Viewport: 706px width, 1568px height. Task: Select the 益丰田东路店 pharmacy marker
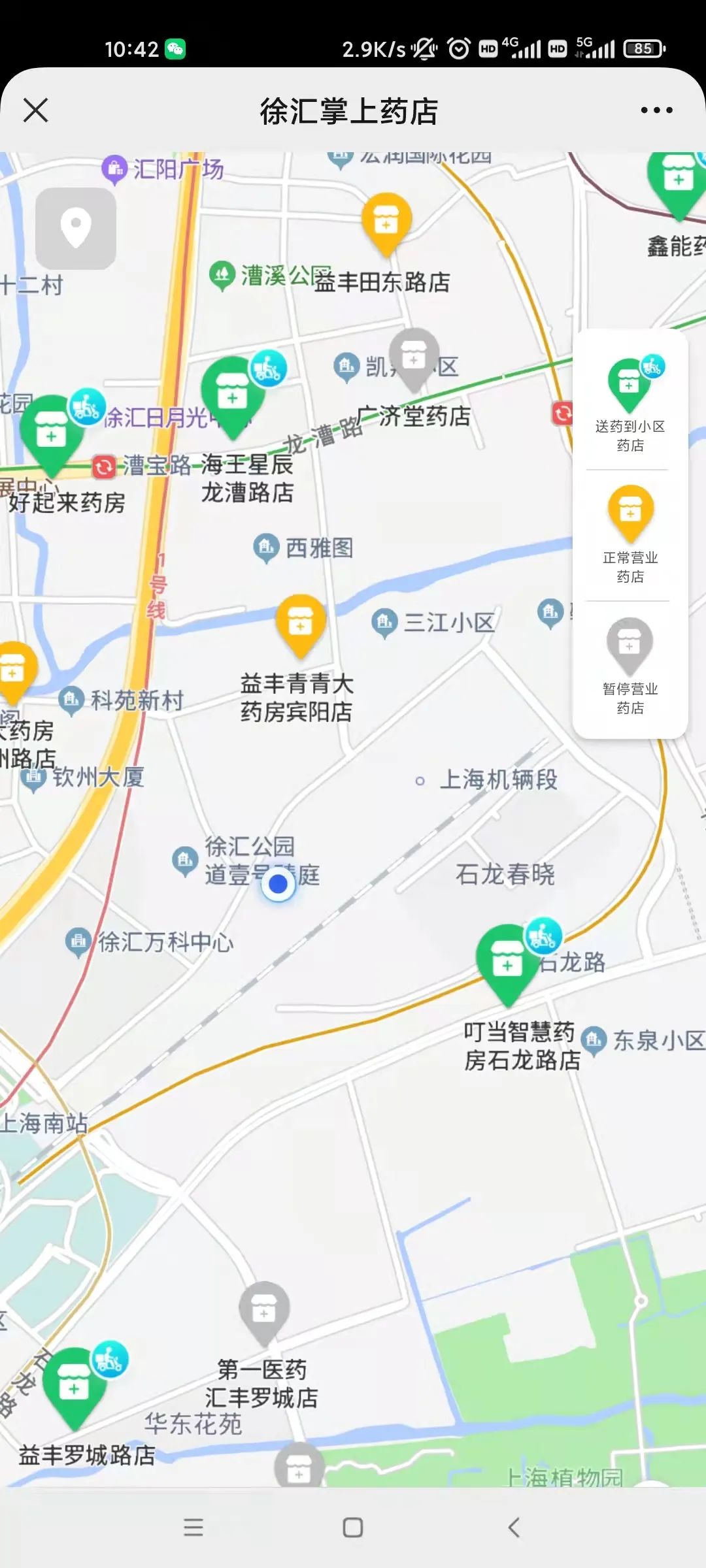(x=386, y=222)
